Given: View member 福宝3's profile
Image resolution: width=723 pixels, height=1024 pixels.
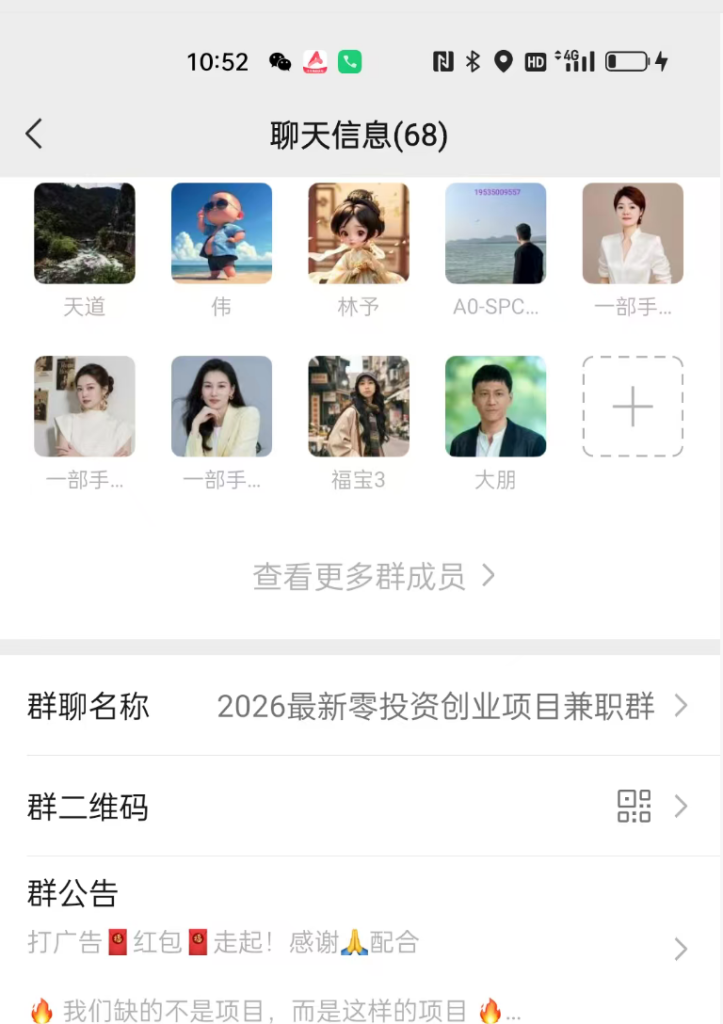Looking at the screenshot, I should click(358, 406).
